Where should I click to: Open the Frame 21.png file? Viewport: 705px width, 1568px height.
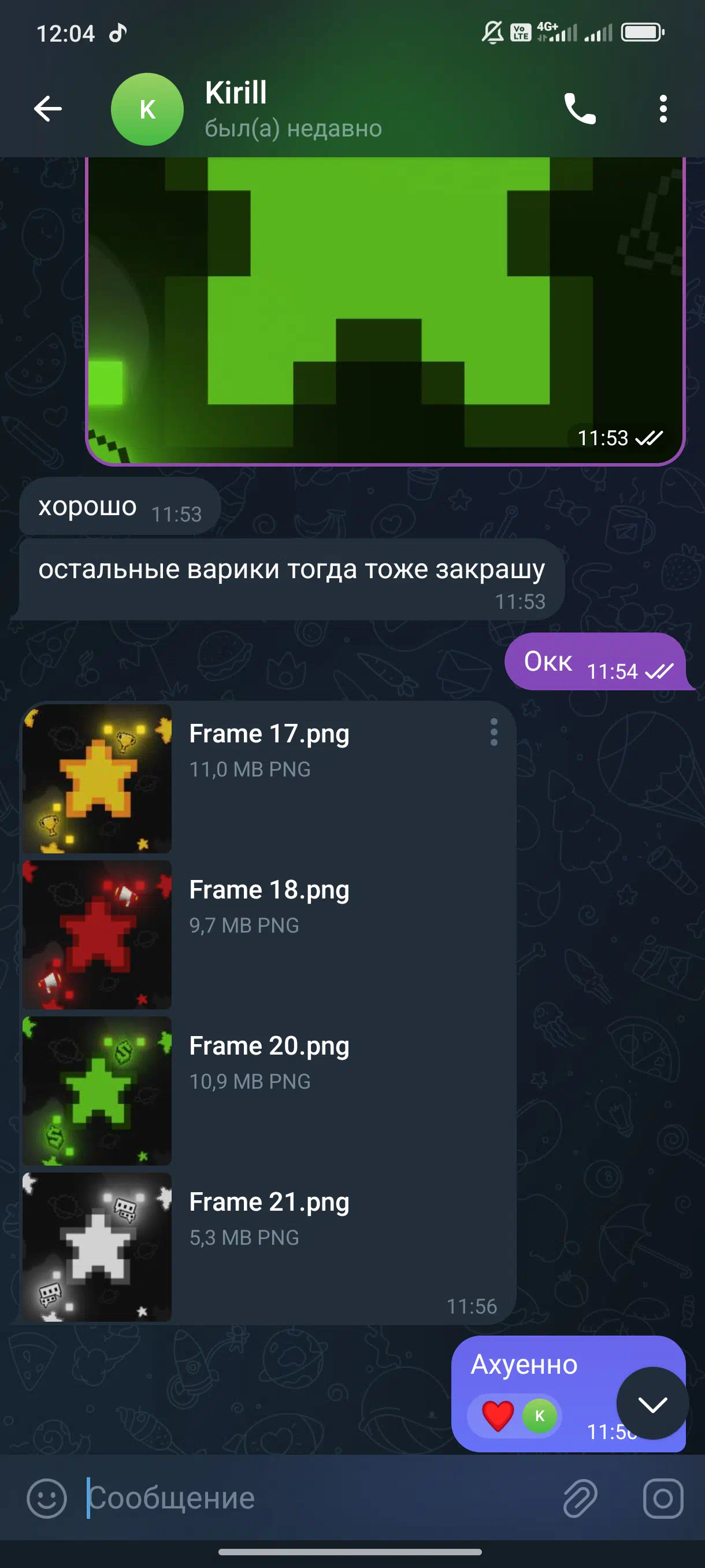coord(97,1247)
